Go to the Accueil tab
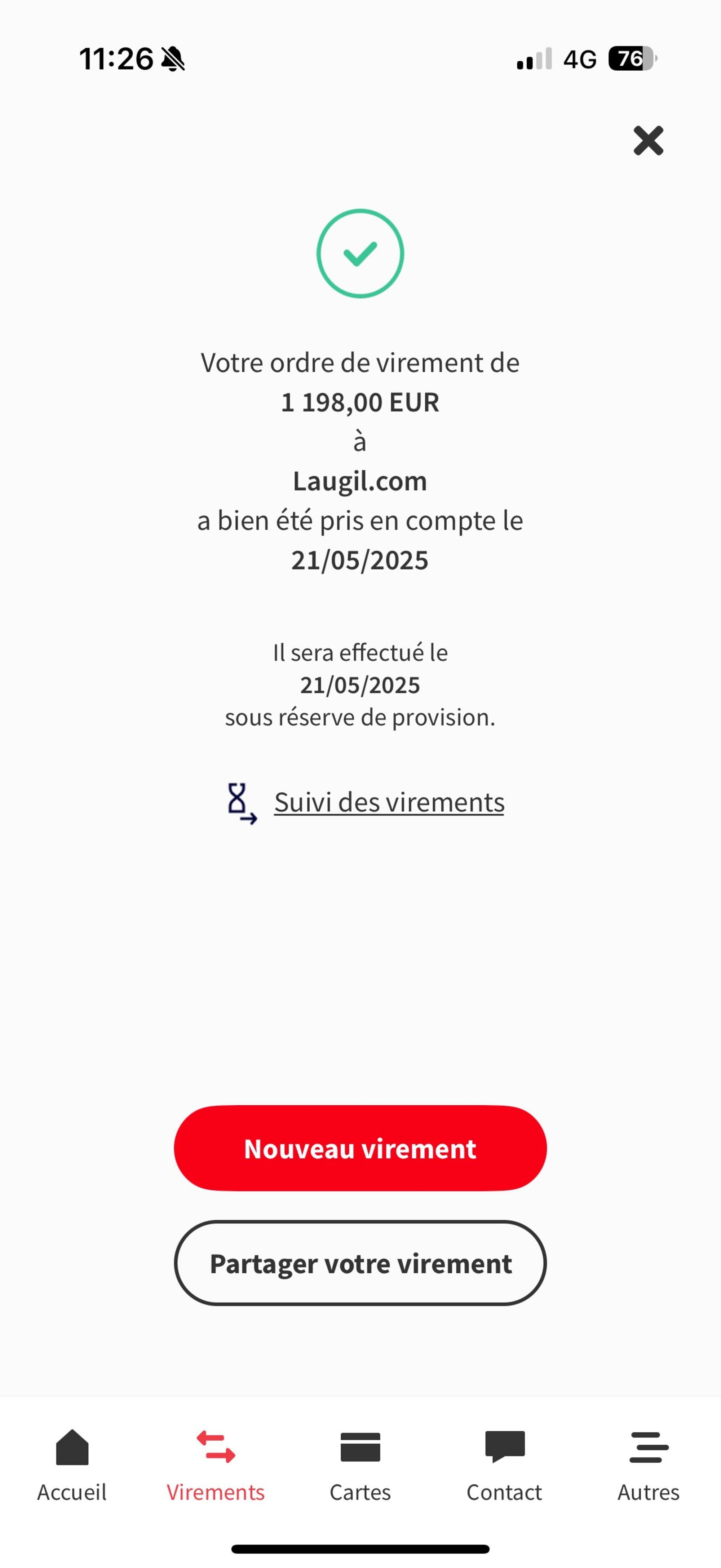Screen dimensions: 721x1568 pyautogui.click(x=72, y=1465)
